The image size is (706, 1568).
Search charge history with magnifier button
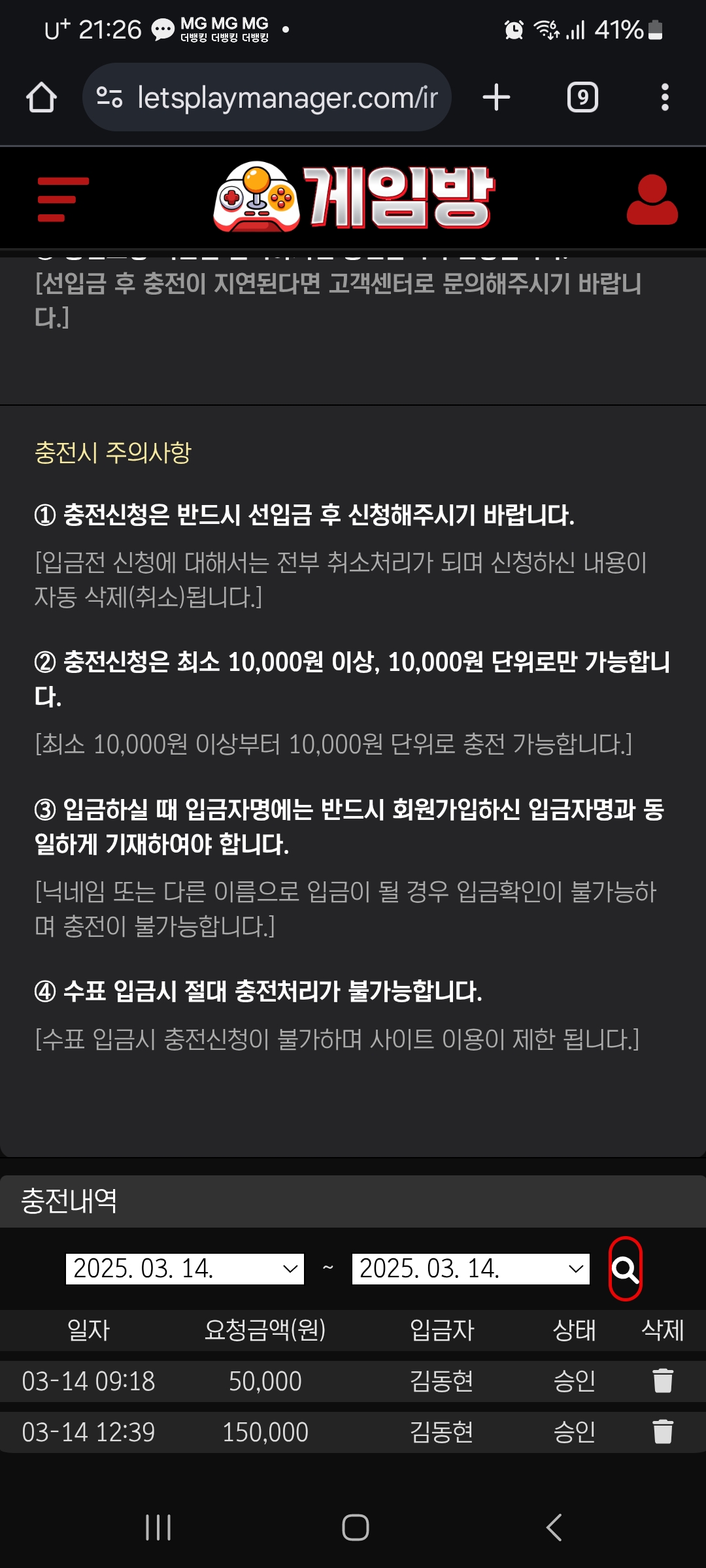625,1269
